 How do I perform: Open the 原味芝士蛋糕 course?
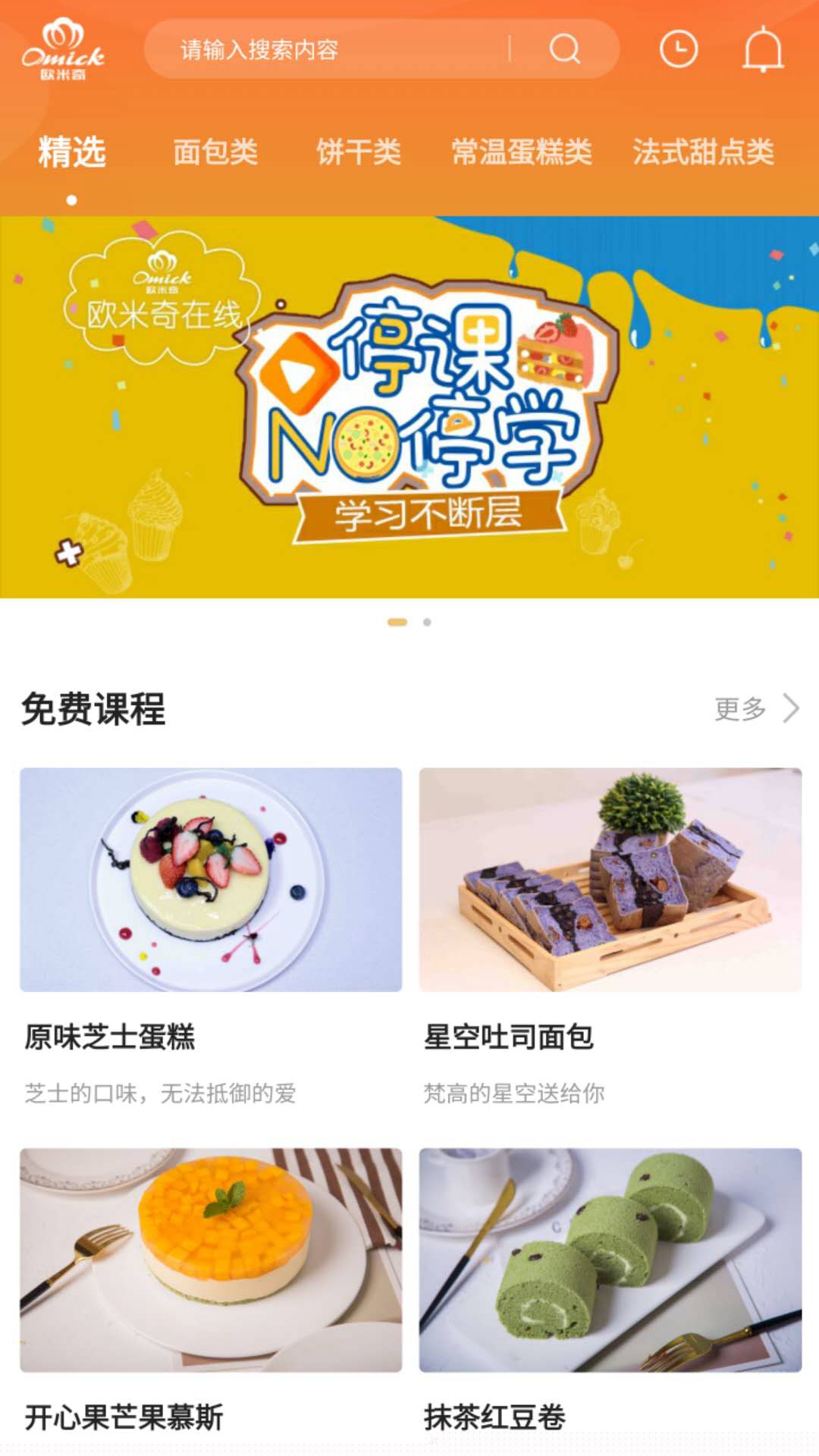[211, 880]
